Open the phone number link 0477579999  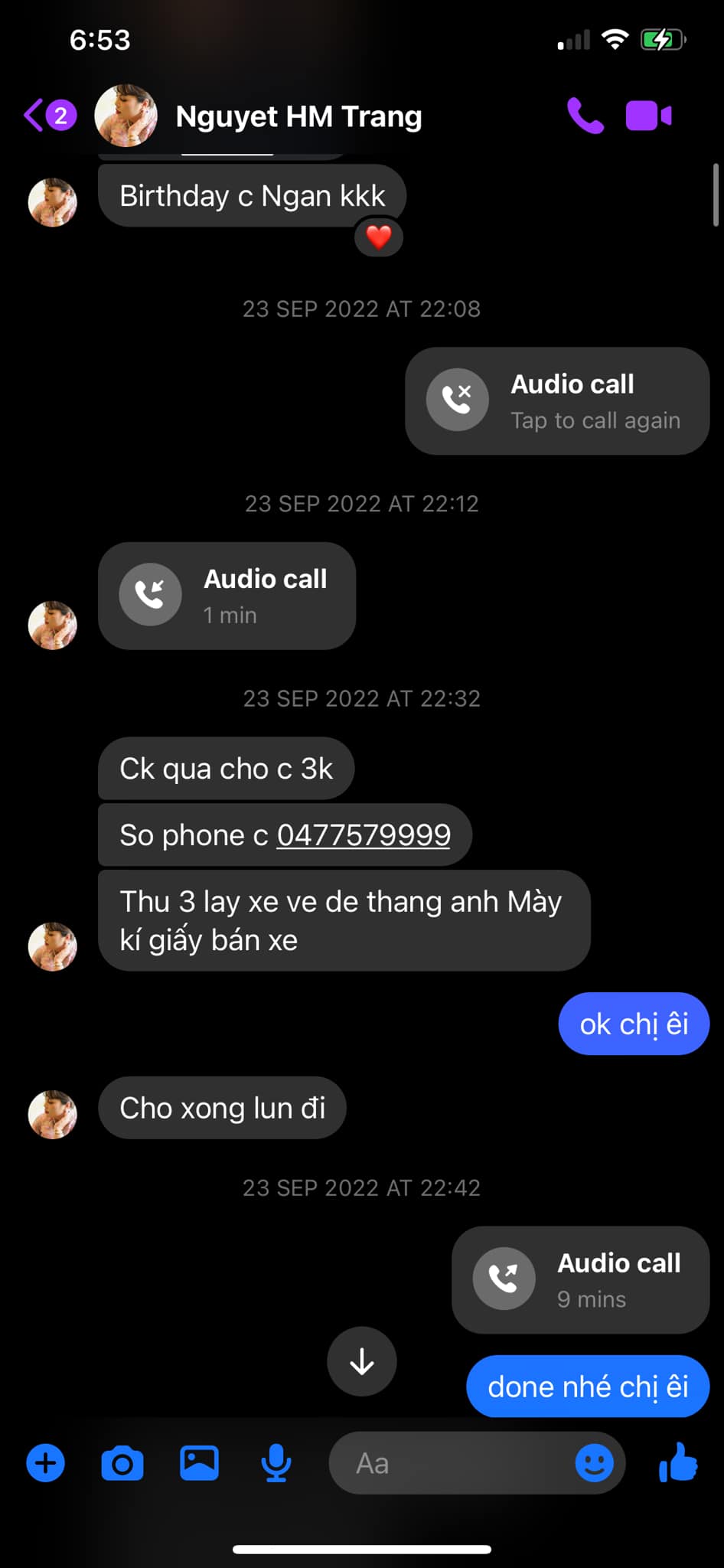tap(364, 835)
